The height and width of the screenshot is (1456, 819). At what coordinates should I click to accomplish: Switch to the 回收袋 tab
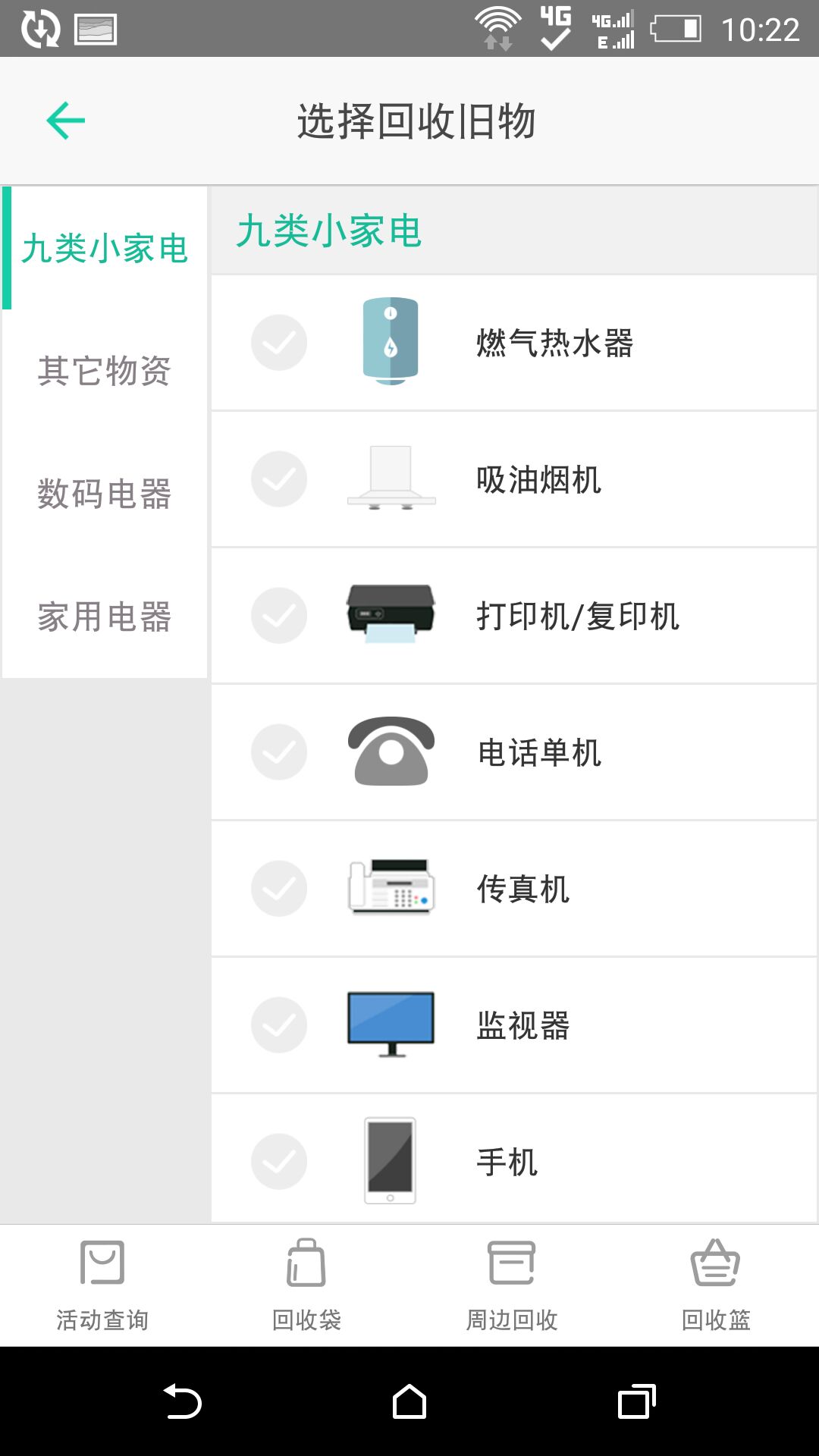tap(306, 1285)
